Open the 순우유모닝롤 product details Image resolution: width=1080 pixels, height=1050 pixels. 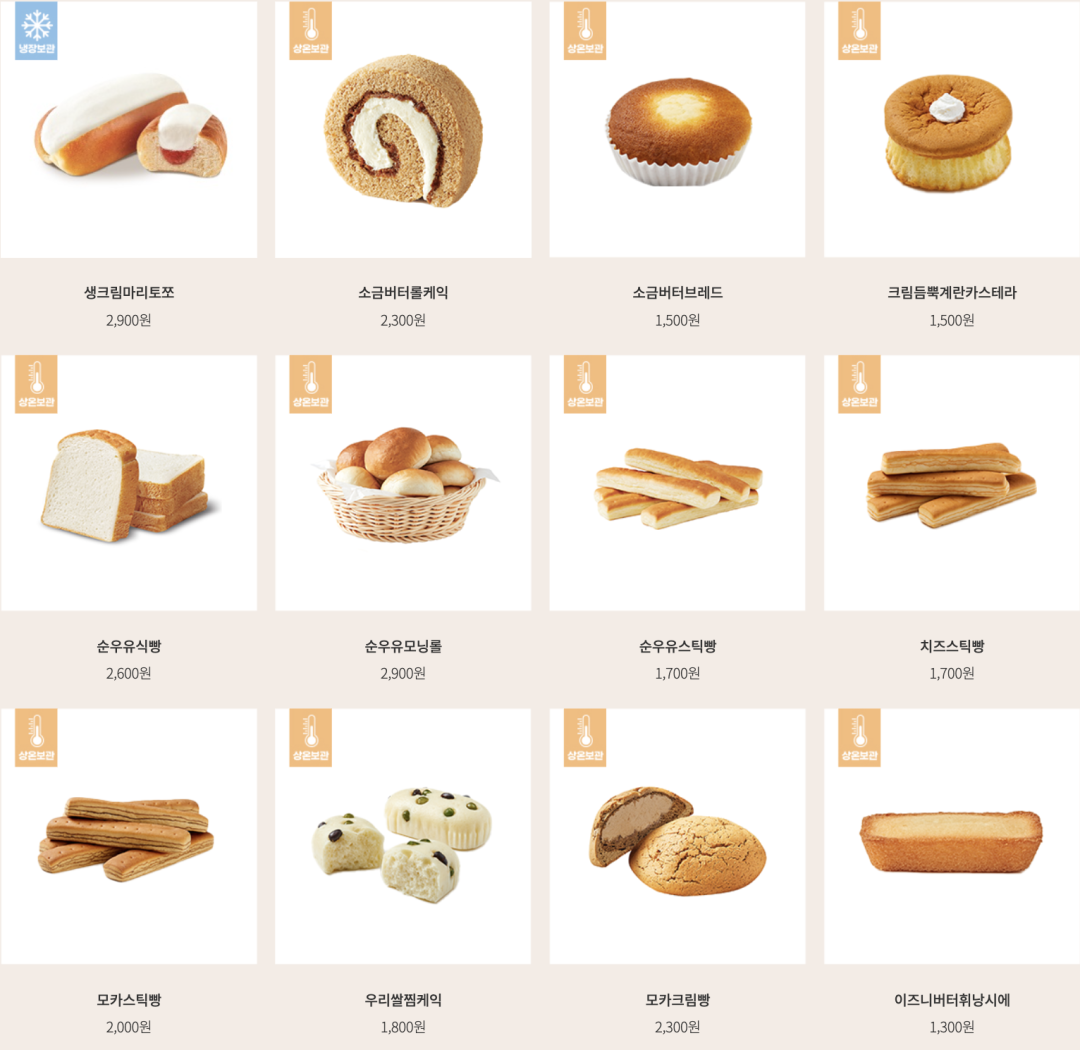403,483
